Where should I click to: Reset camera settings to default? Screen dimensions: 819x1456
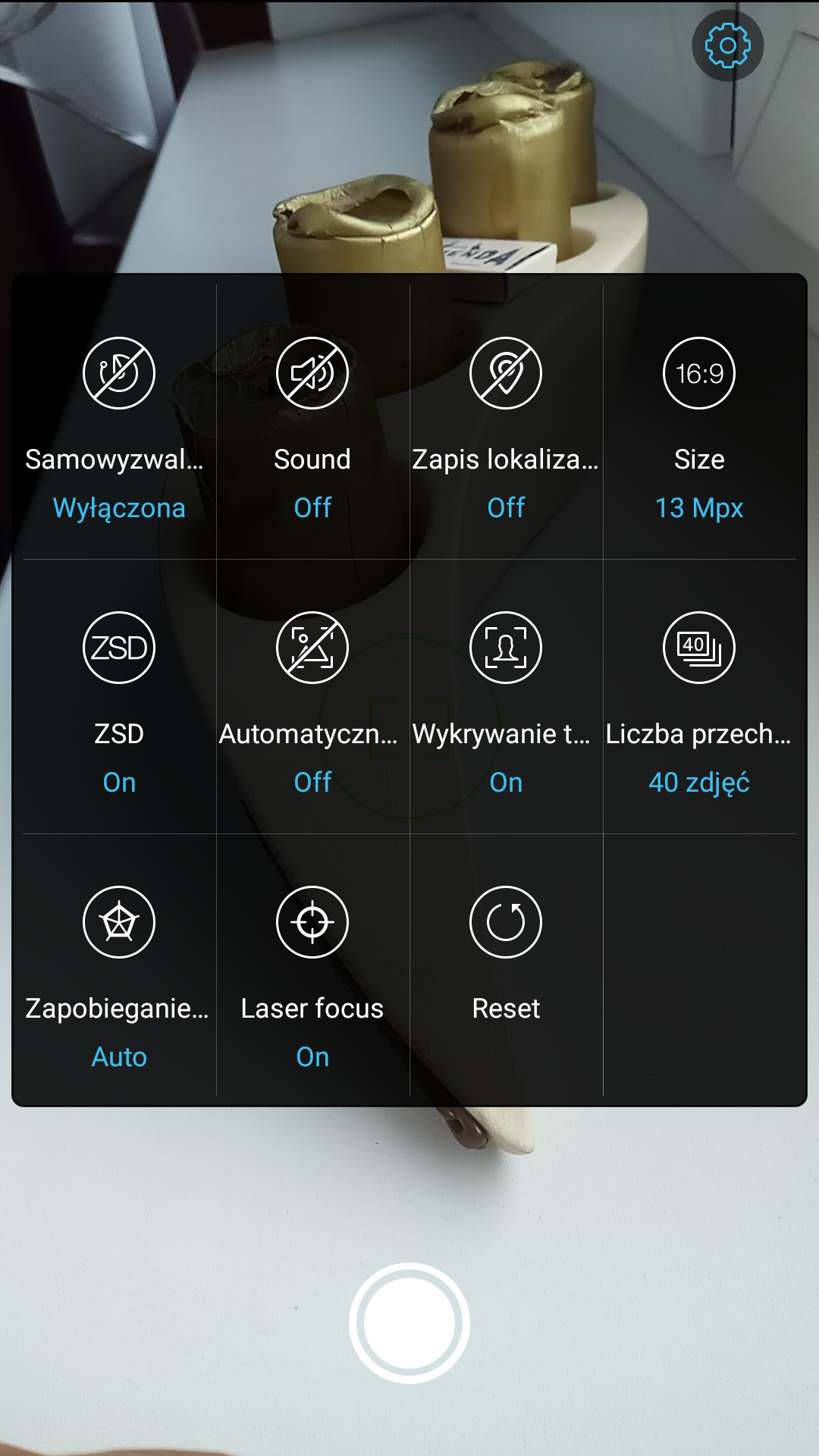(506, 948)
